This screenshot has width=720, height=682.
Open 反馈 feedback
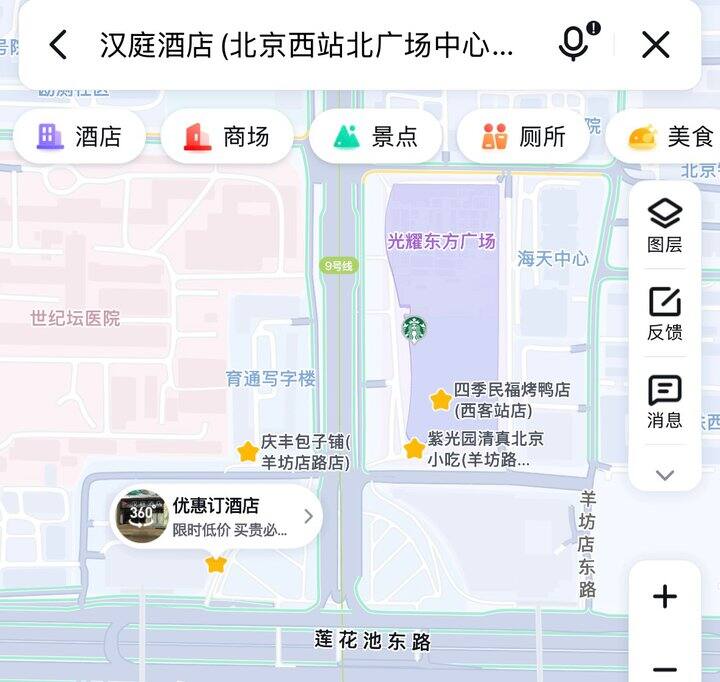pyautogui.click(x=664, y=313)
